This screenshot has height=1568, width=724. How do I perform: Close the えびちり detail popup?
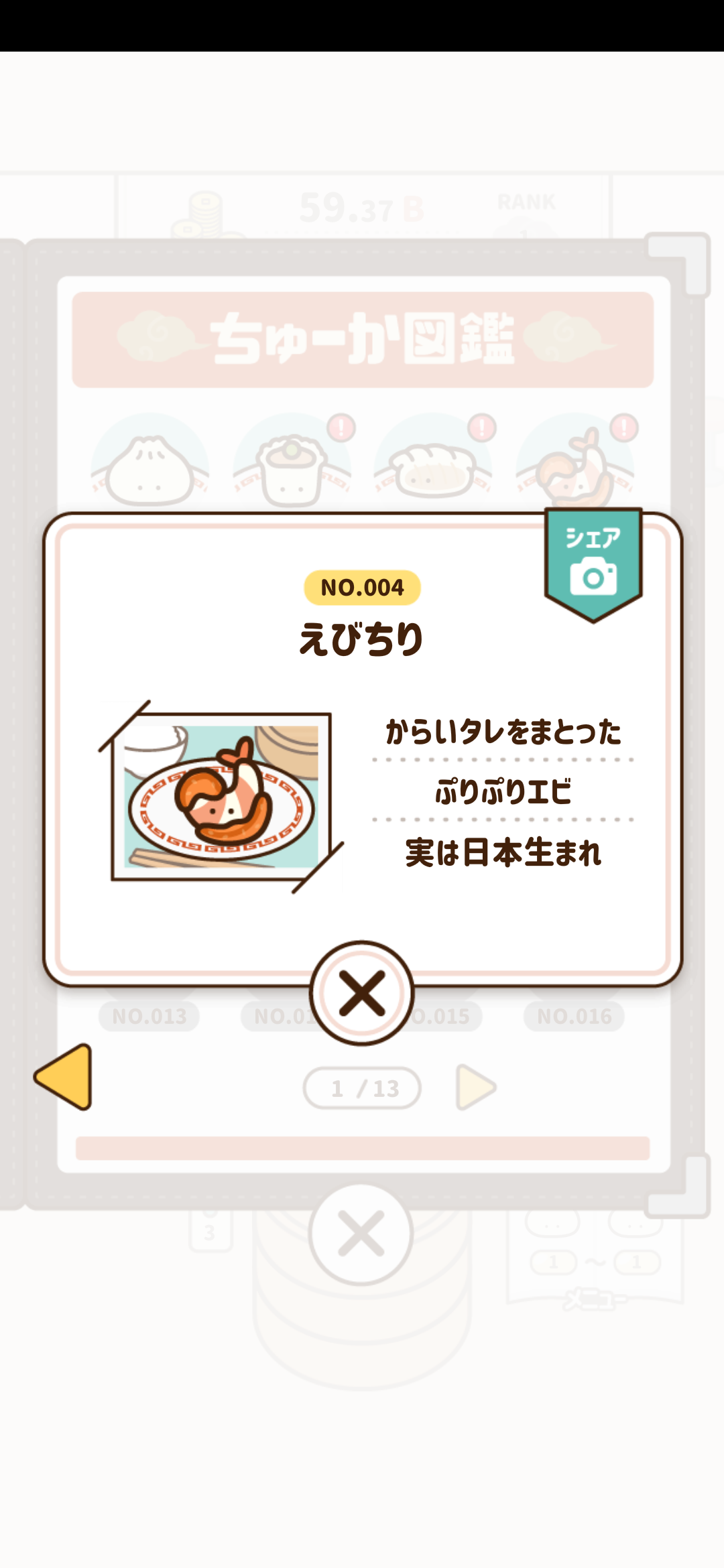(x=362, y=993)
